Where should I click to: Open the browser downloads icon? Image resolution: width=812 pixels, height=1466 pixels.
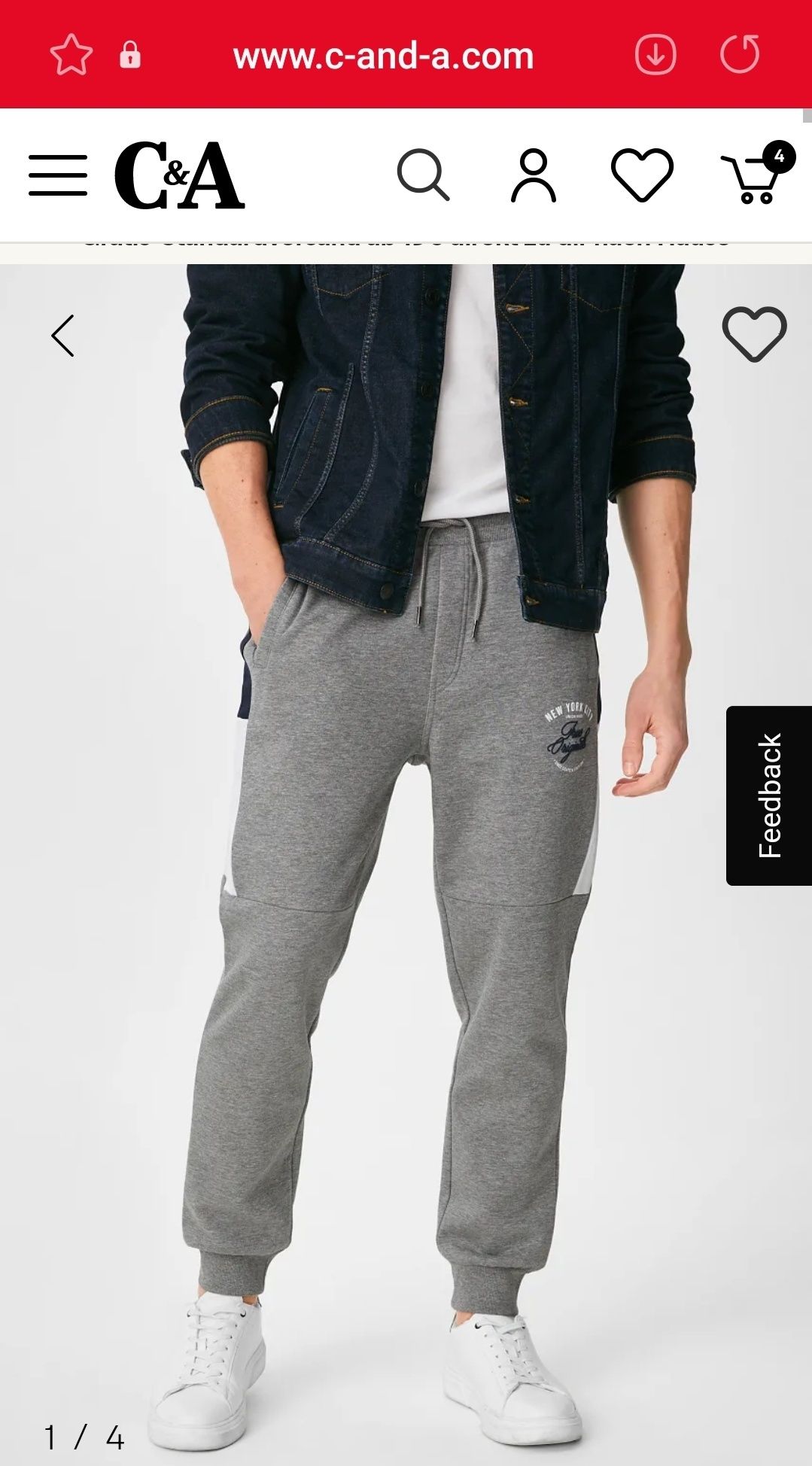[655, 54]
